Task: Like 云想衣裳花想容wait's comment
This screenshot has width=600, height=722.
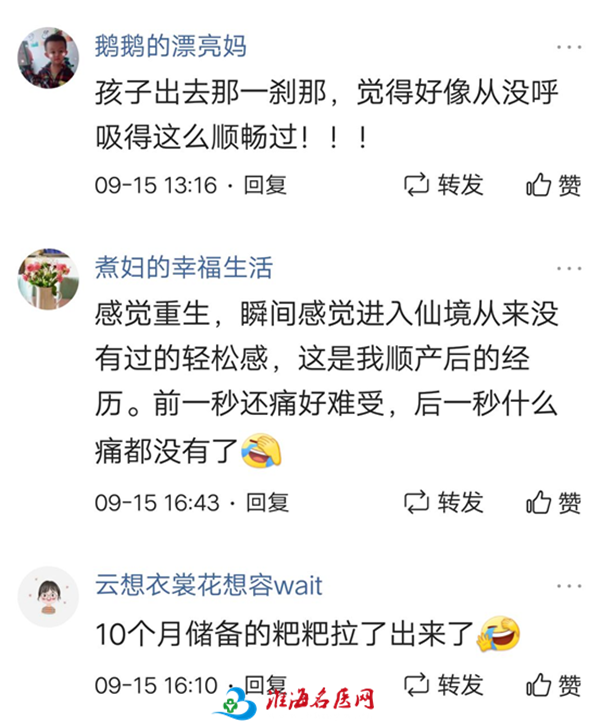Action: click(x=553, y=686)
